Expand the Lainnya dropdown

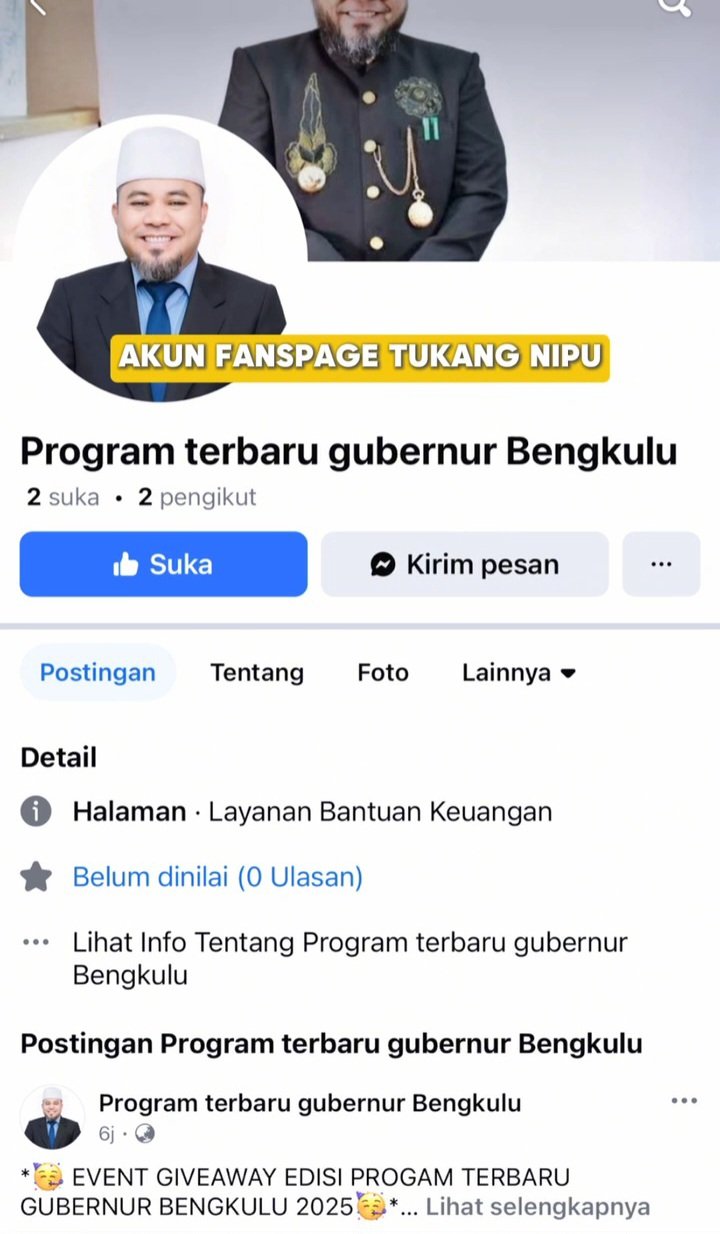click(x=518, y=672)
